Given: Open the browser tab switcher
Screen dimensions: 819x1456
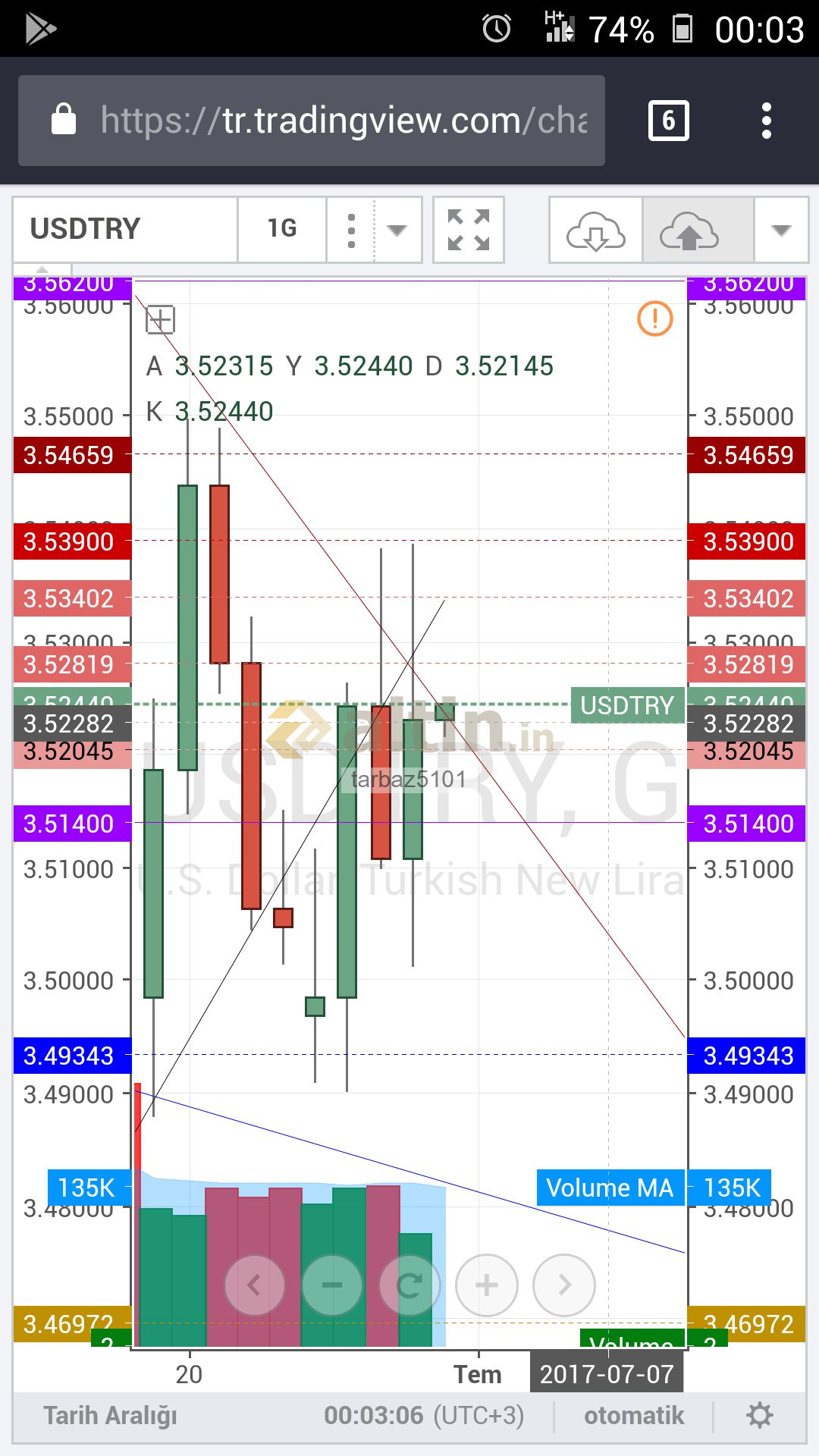Looking at the screenshot, I should click(669, 121).
